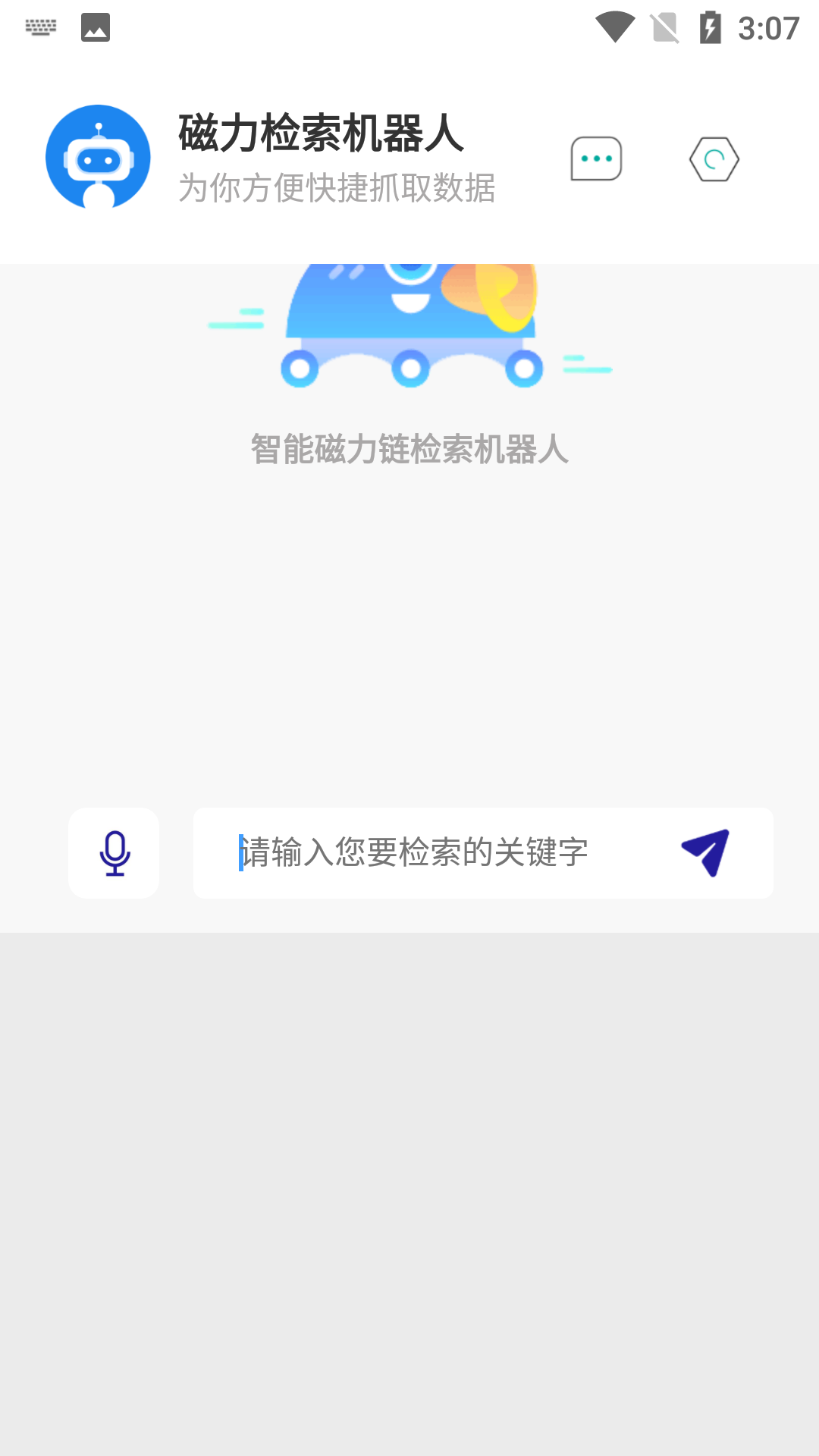Click the spinner inside the hexagon

713,158
